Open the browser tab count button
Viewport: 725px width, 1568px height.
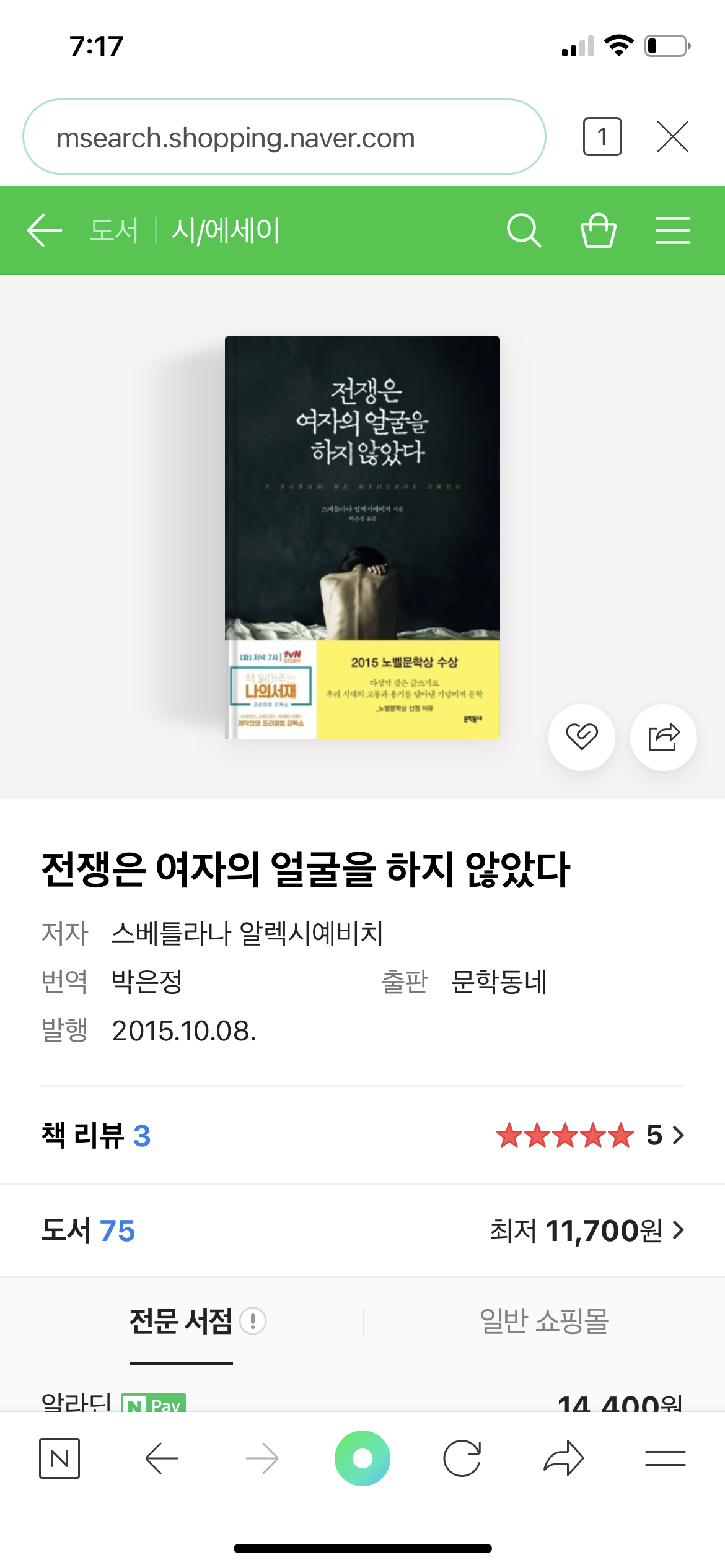(602, 136)
